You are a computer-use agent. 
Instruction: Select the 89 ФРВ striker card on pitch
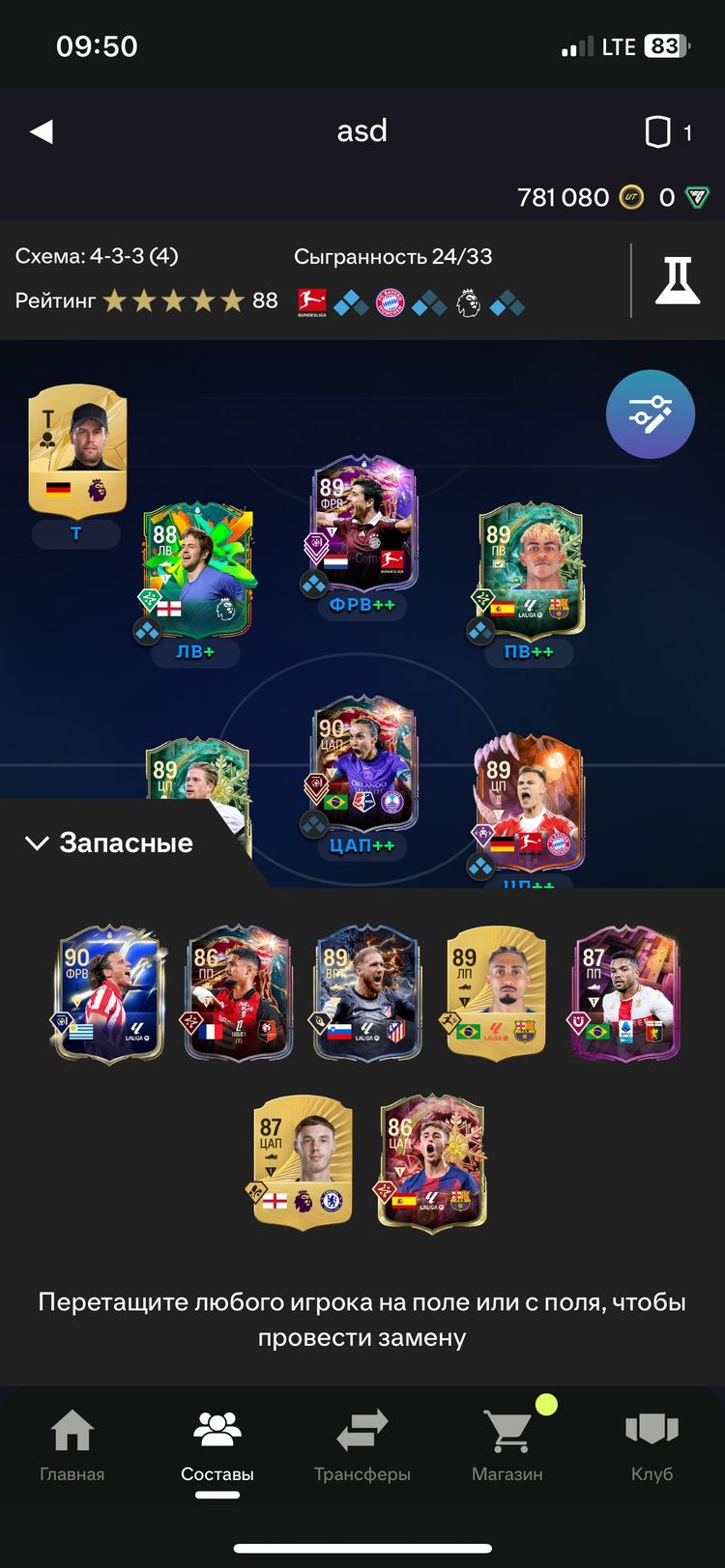362,525
